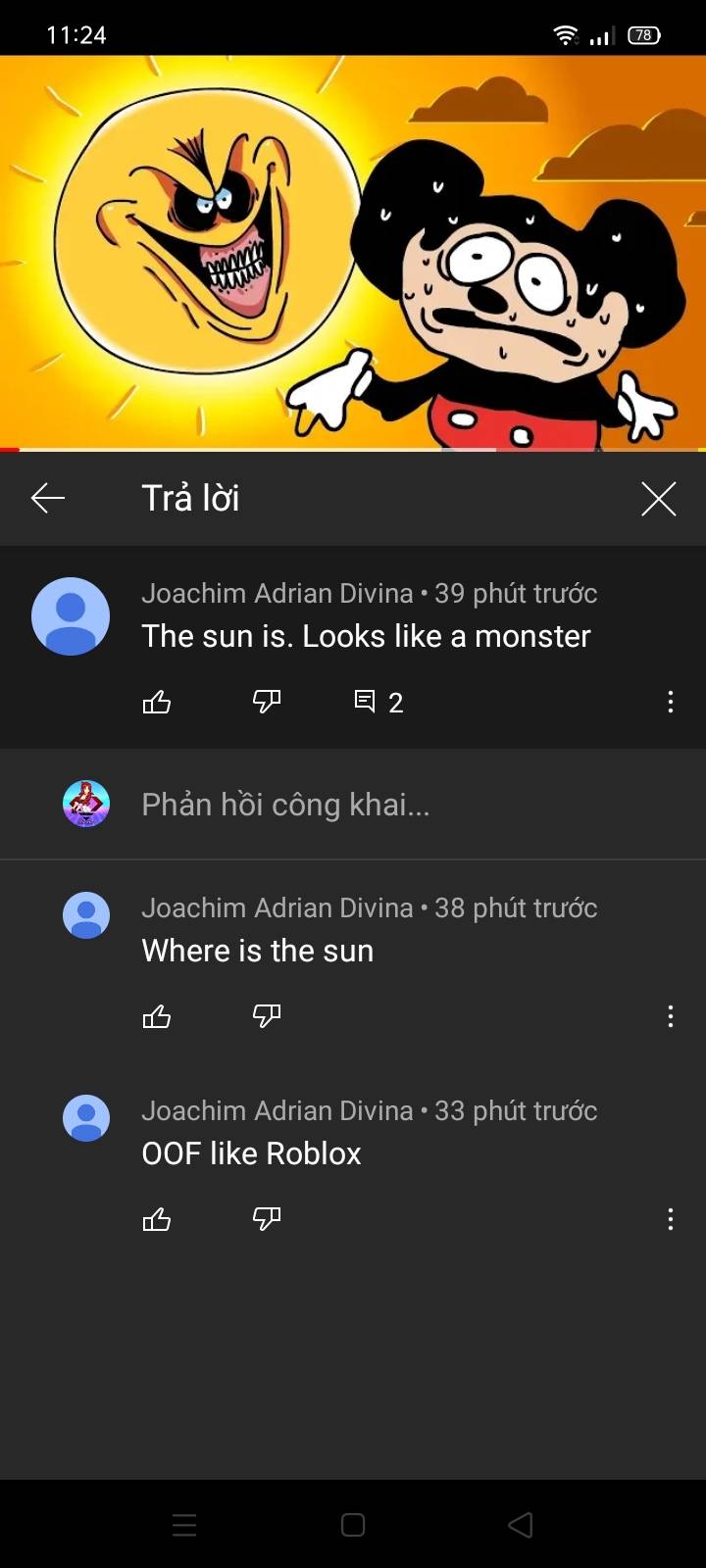Go to the home screen via system button
The height and width of the screenshot is (1568, 706).
[x=353, y=1525]
